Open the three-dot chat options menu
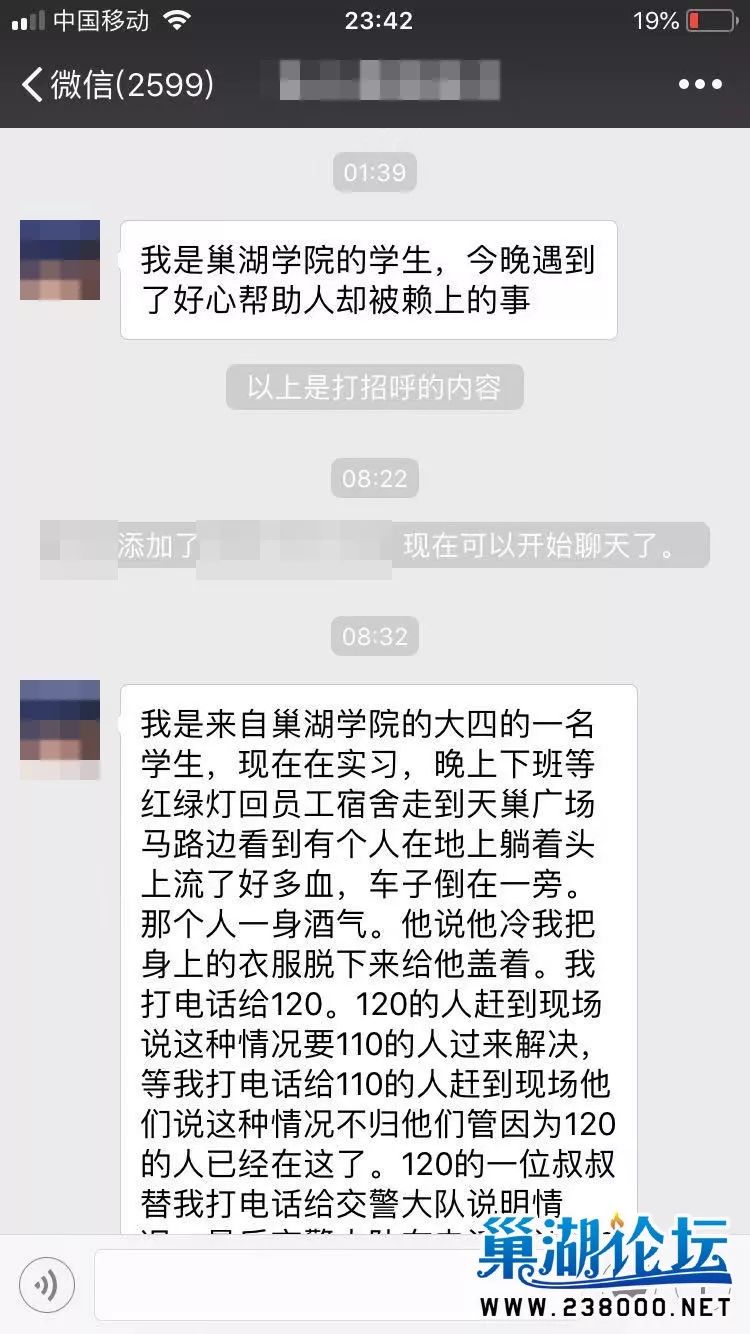Viewport: 750px width, 1334px height. coord(700,84)
